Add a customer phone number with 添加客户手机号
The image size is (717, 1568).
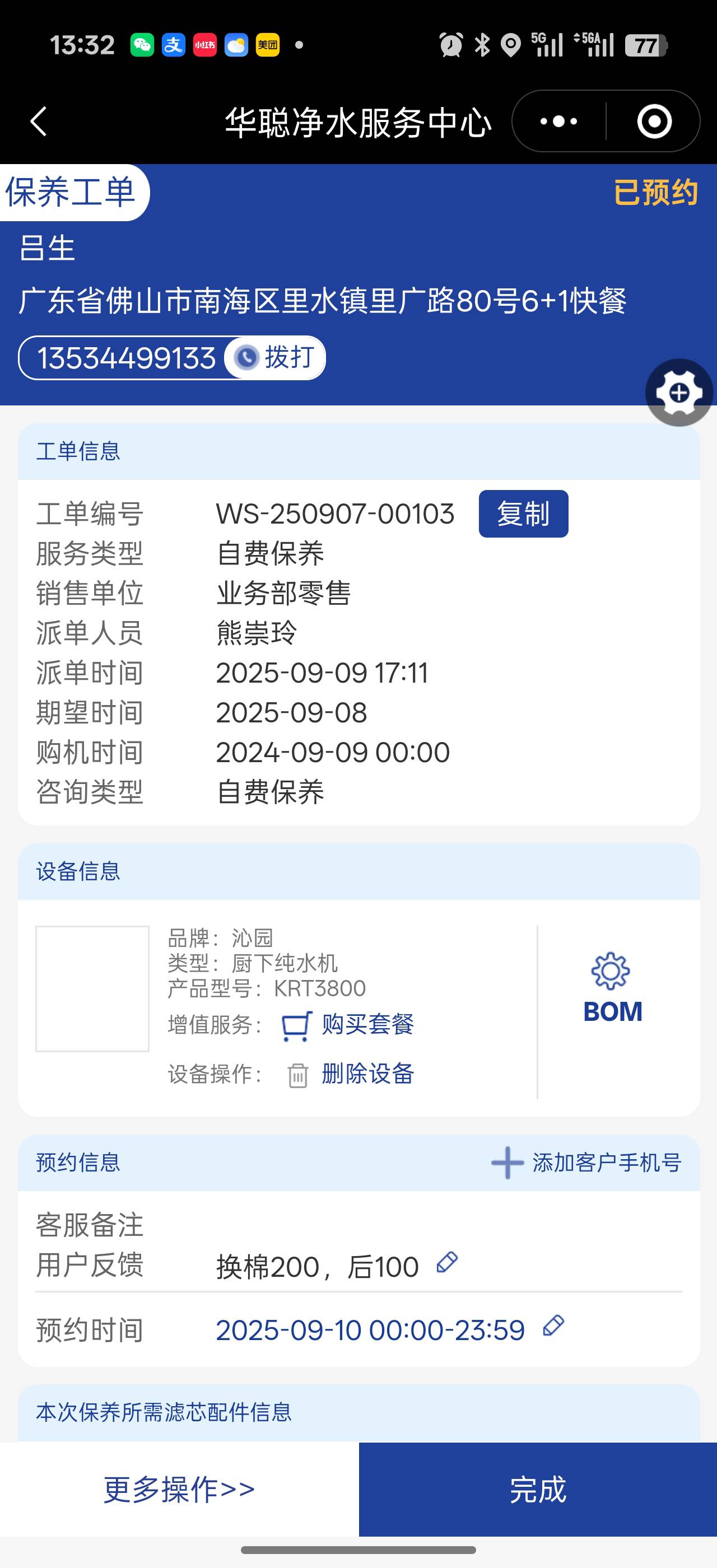coord(586,1163)
